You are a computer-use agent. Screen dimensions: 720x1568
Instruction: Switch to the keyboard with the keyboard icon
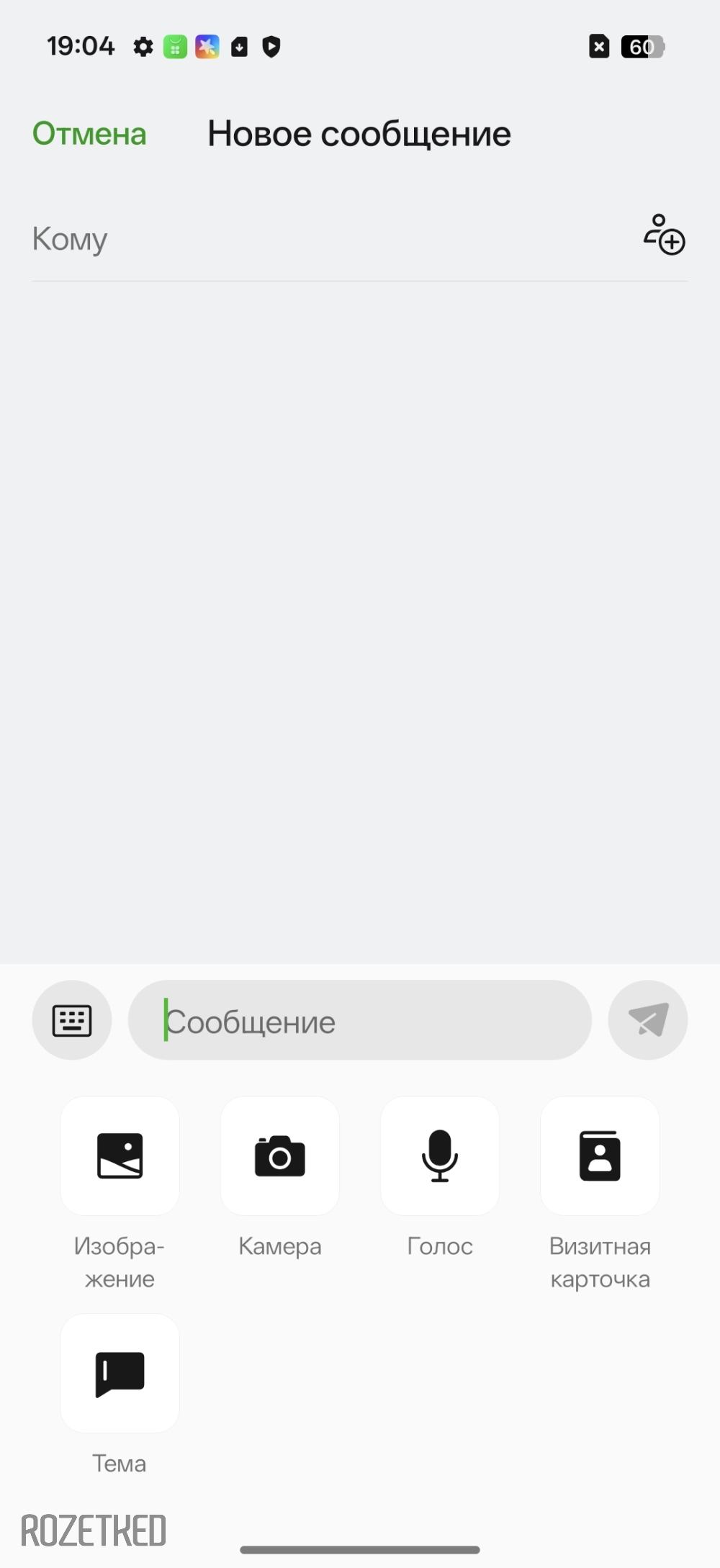coord(72,1020)
